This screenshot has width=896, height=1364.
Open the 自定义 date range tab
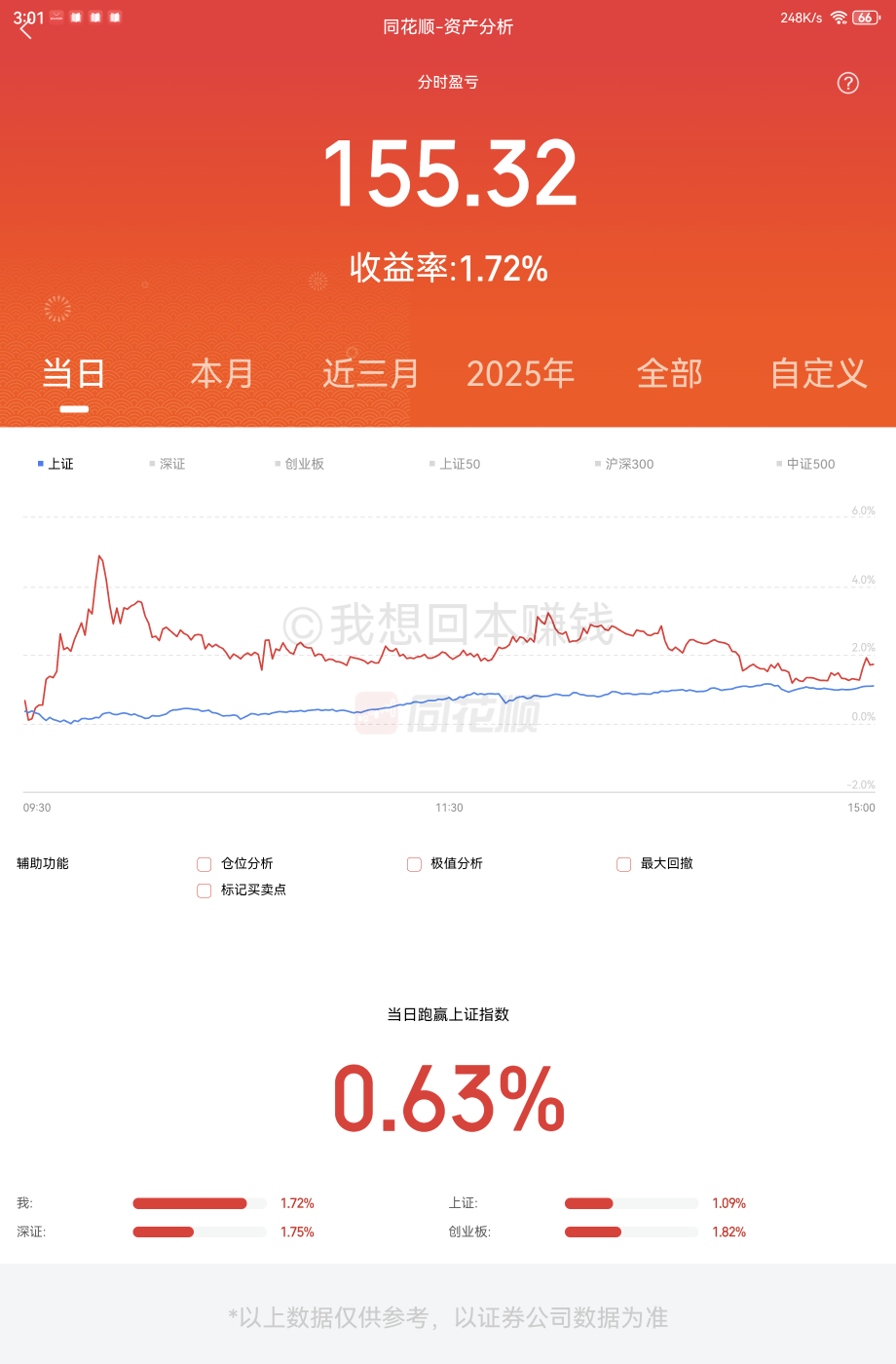[x=818, y=373]
